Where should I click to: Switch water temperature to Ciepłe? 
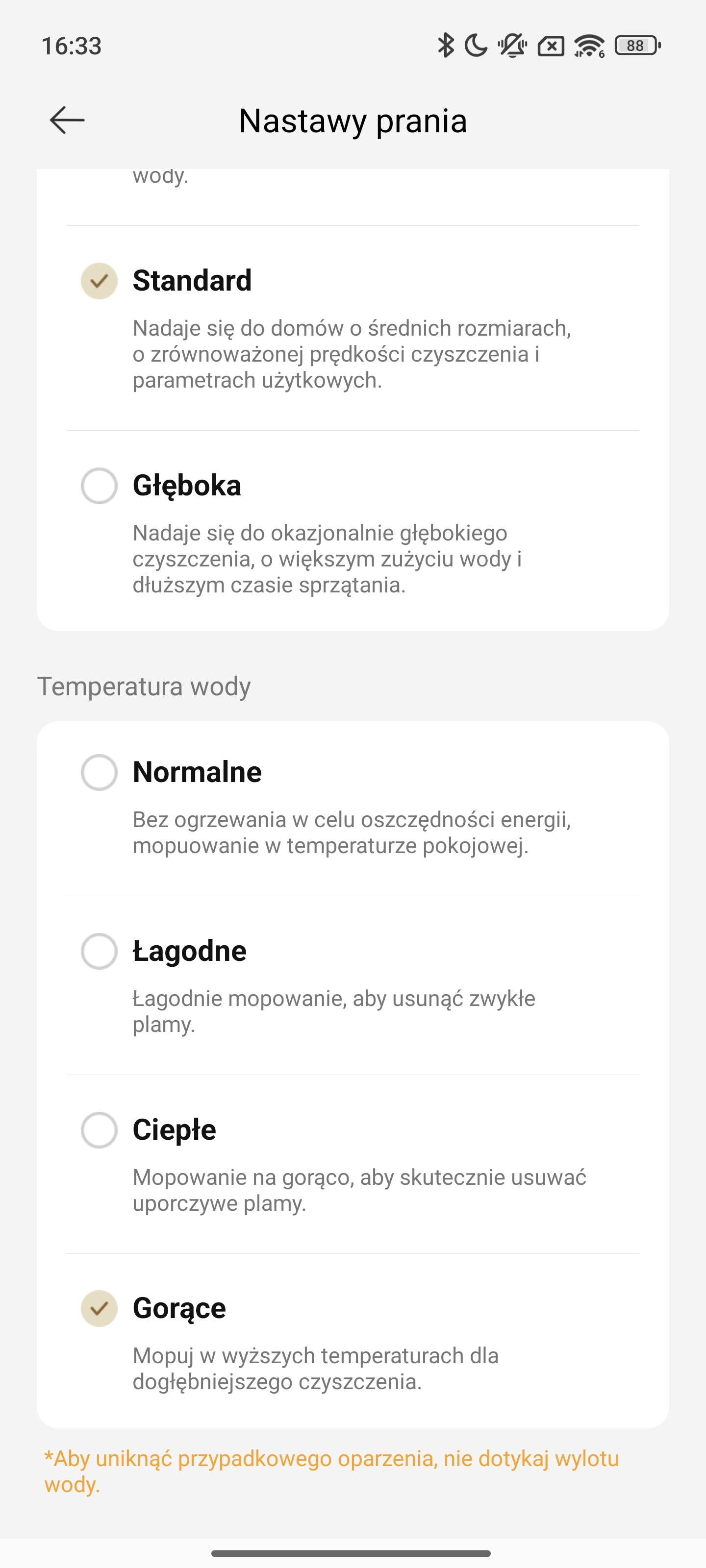pos(353,1164)
